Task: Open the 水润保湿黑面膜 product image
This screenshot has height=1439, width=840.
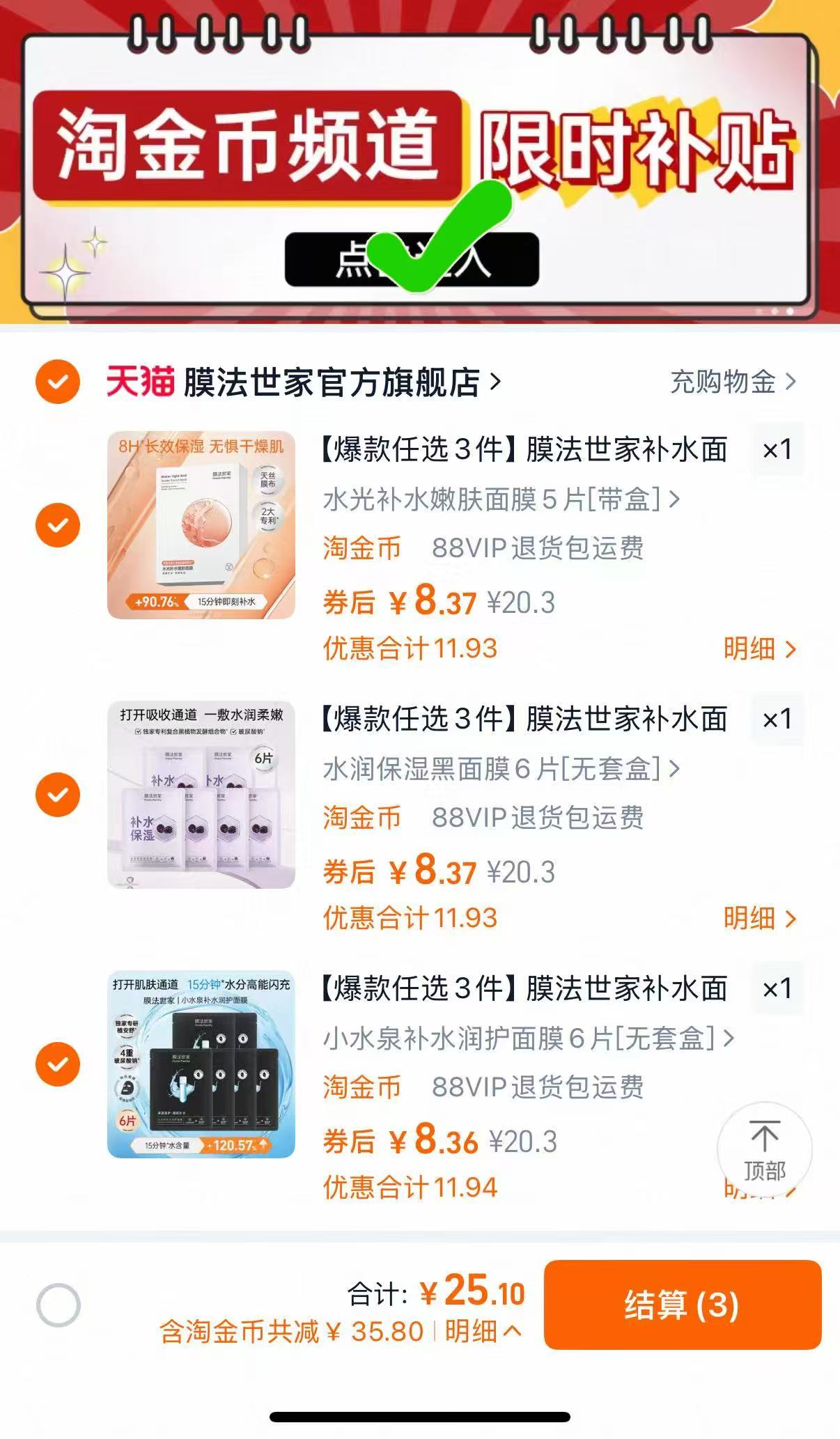Action: click(201, 795)
